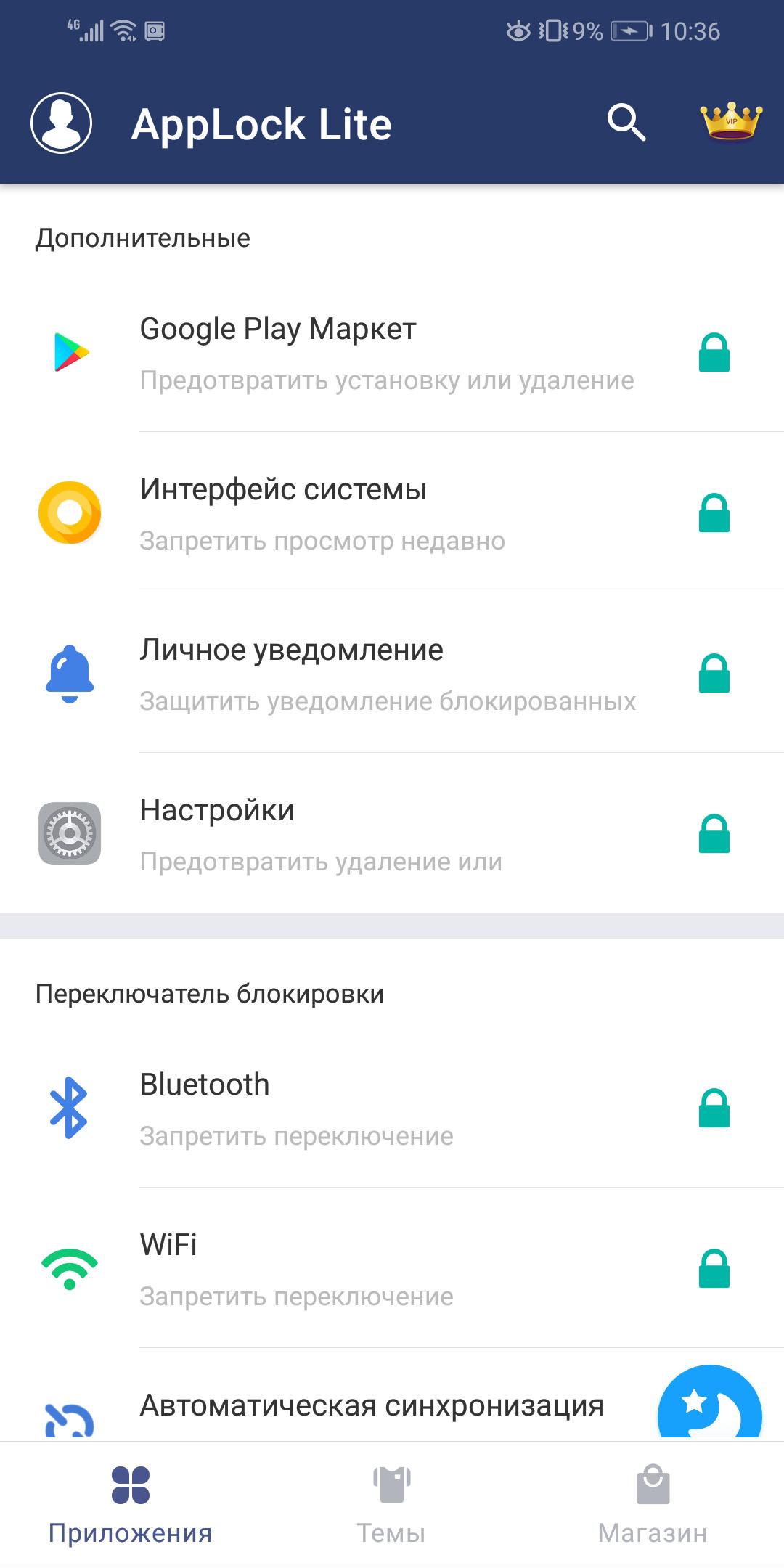Toggle the lock for Личное уведомление
This screenshot has width=784, height=1568.
pyautogui.click(x=714, y=674)
